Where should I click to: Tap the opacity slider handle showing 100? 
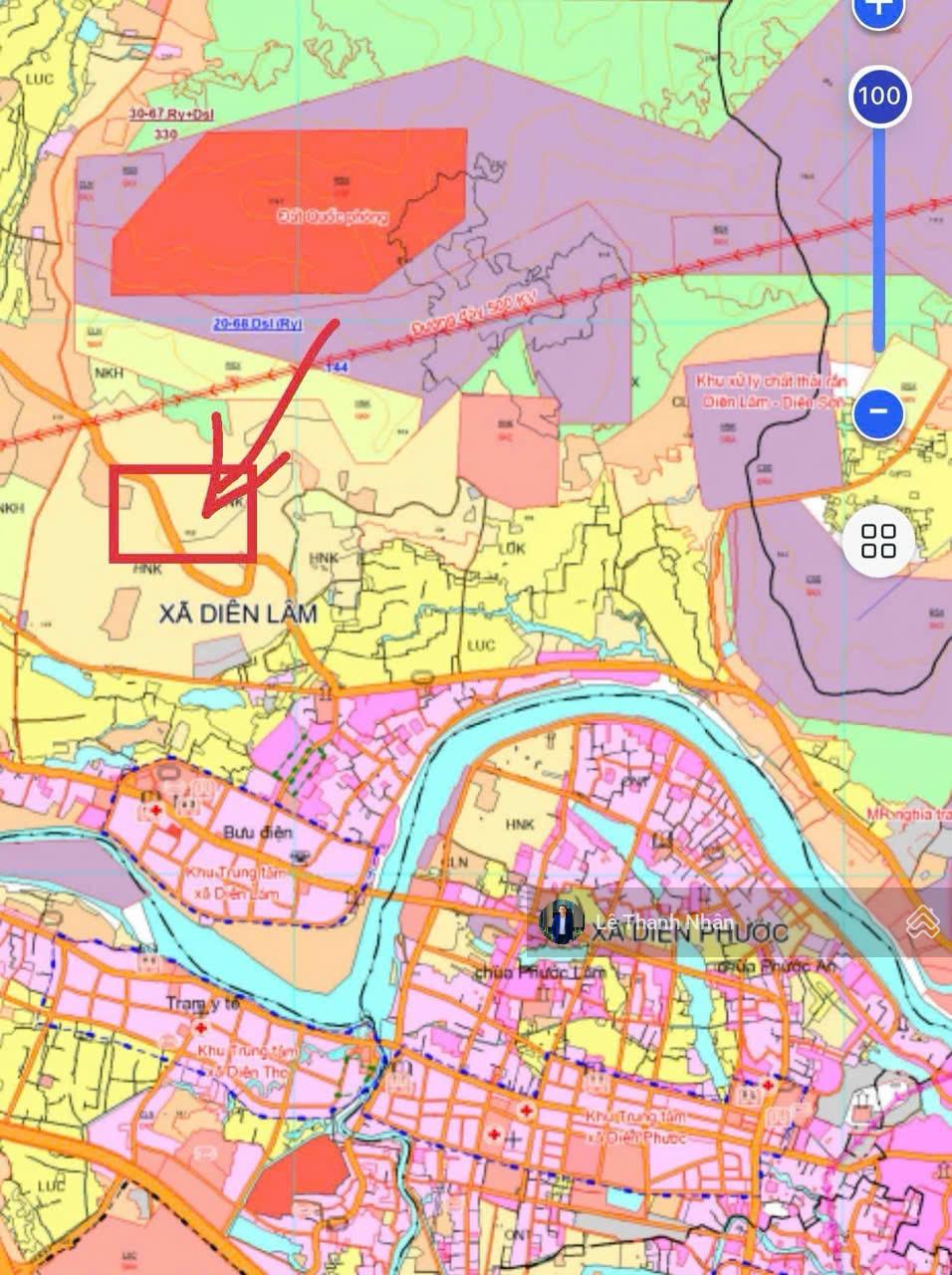click(x=877, y=97)
